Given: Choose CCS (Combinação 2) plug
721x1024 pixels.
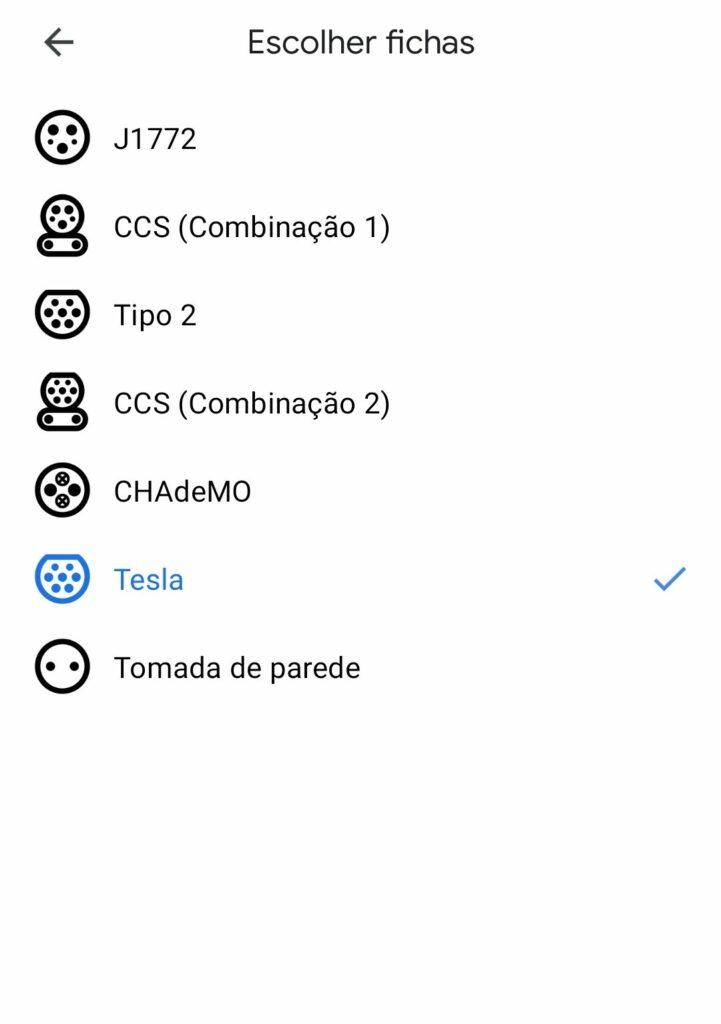Looking at the screenshot, I should click(x=251, y=403).
